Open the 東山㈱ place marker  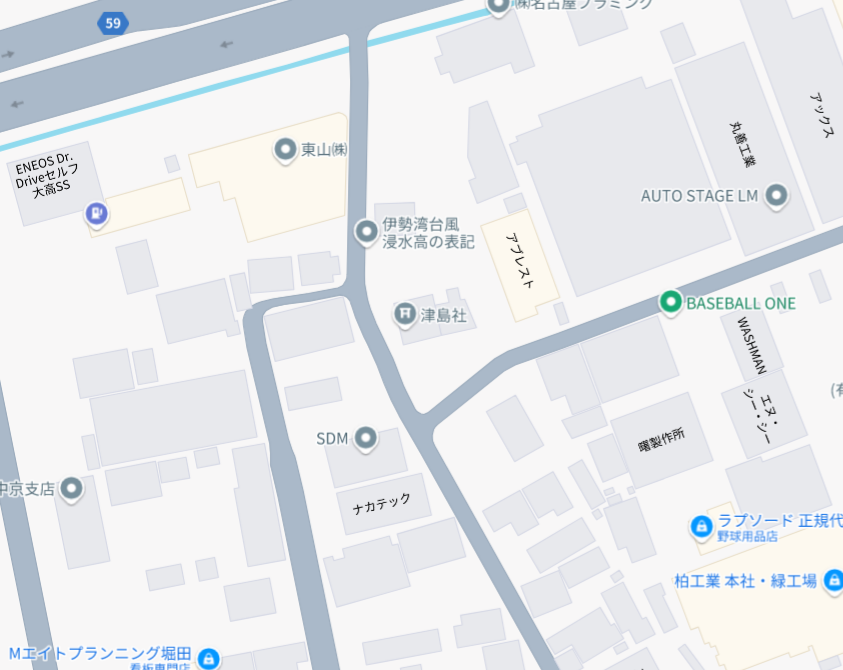[x=287, y=150]
